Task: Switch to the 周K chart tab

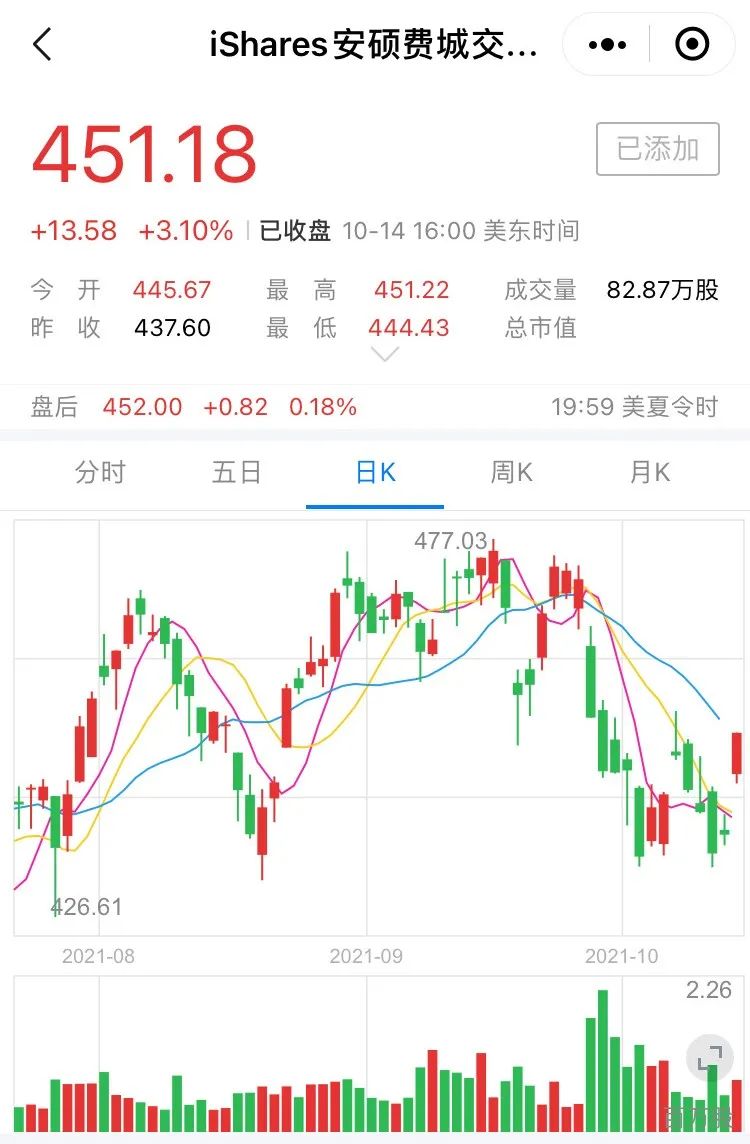Action: [511, 472]
